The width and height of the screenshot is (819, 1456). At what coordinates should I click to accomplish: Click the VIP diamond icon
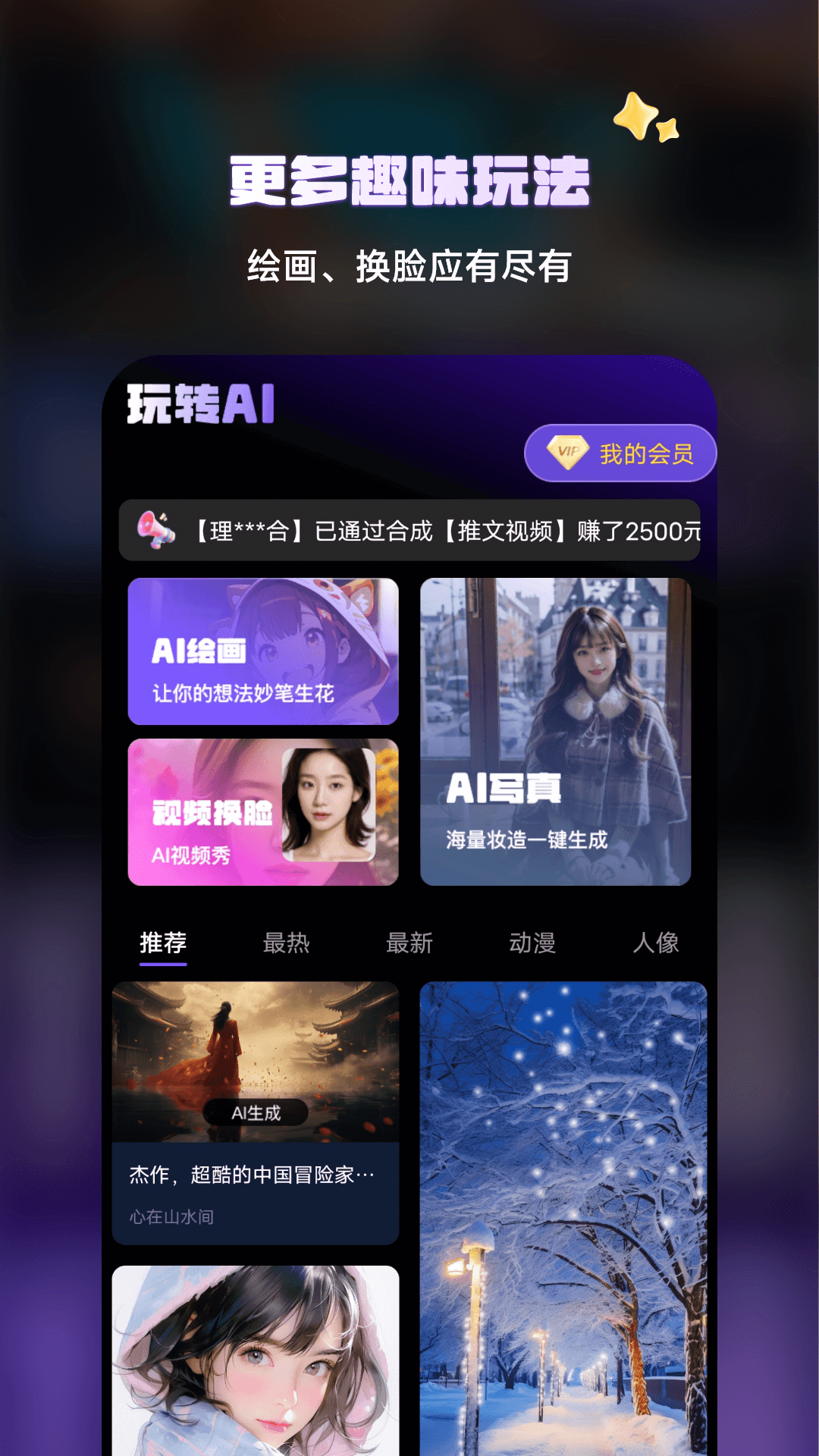[x=566, y=452]
